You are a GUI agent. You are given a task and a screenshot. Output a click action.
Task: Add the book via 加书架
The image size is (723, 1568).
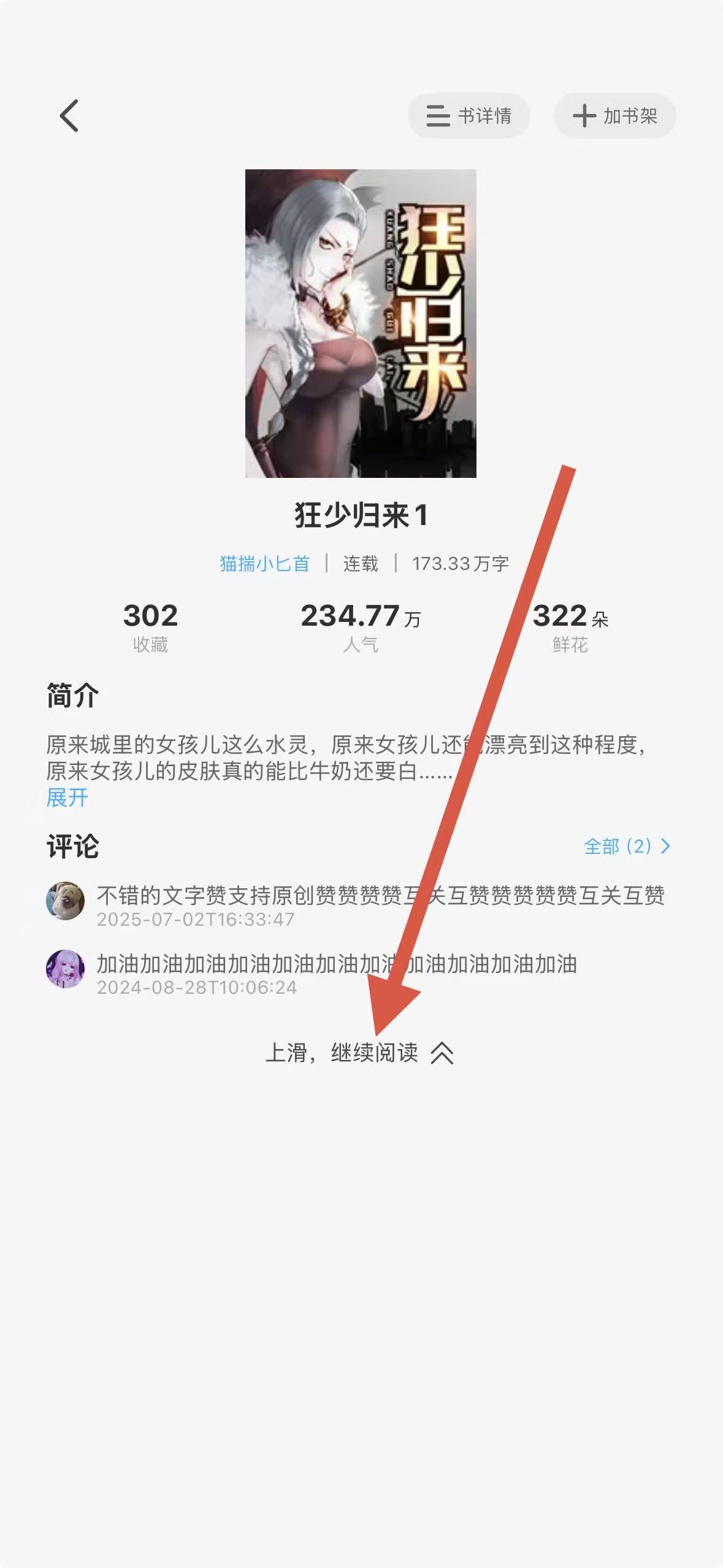click(x=614, y=116)
